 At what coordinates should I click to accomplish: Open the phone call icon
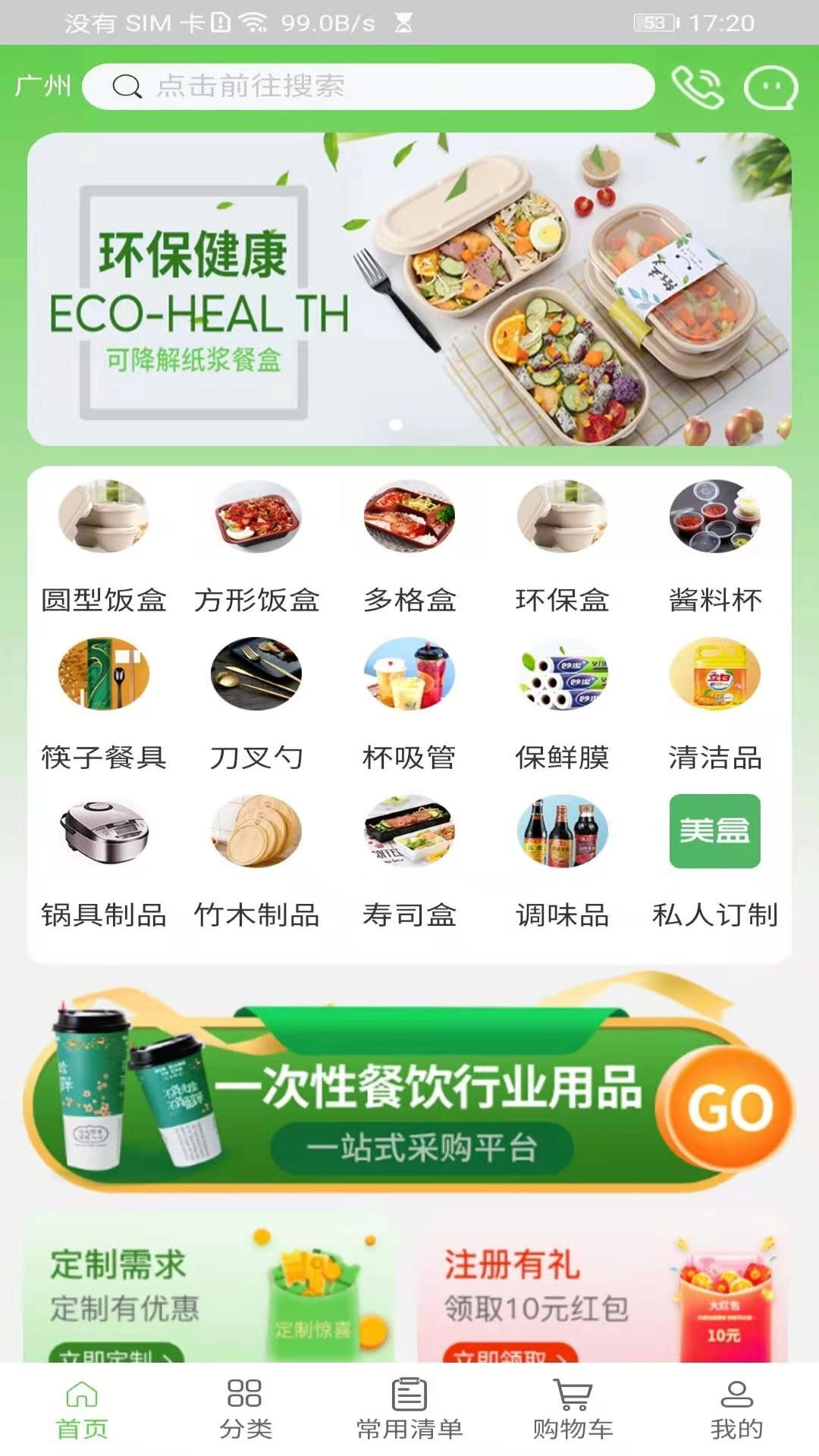[x=697, y=87]
